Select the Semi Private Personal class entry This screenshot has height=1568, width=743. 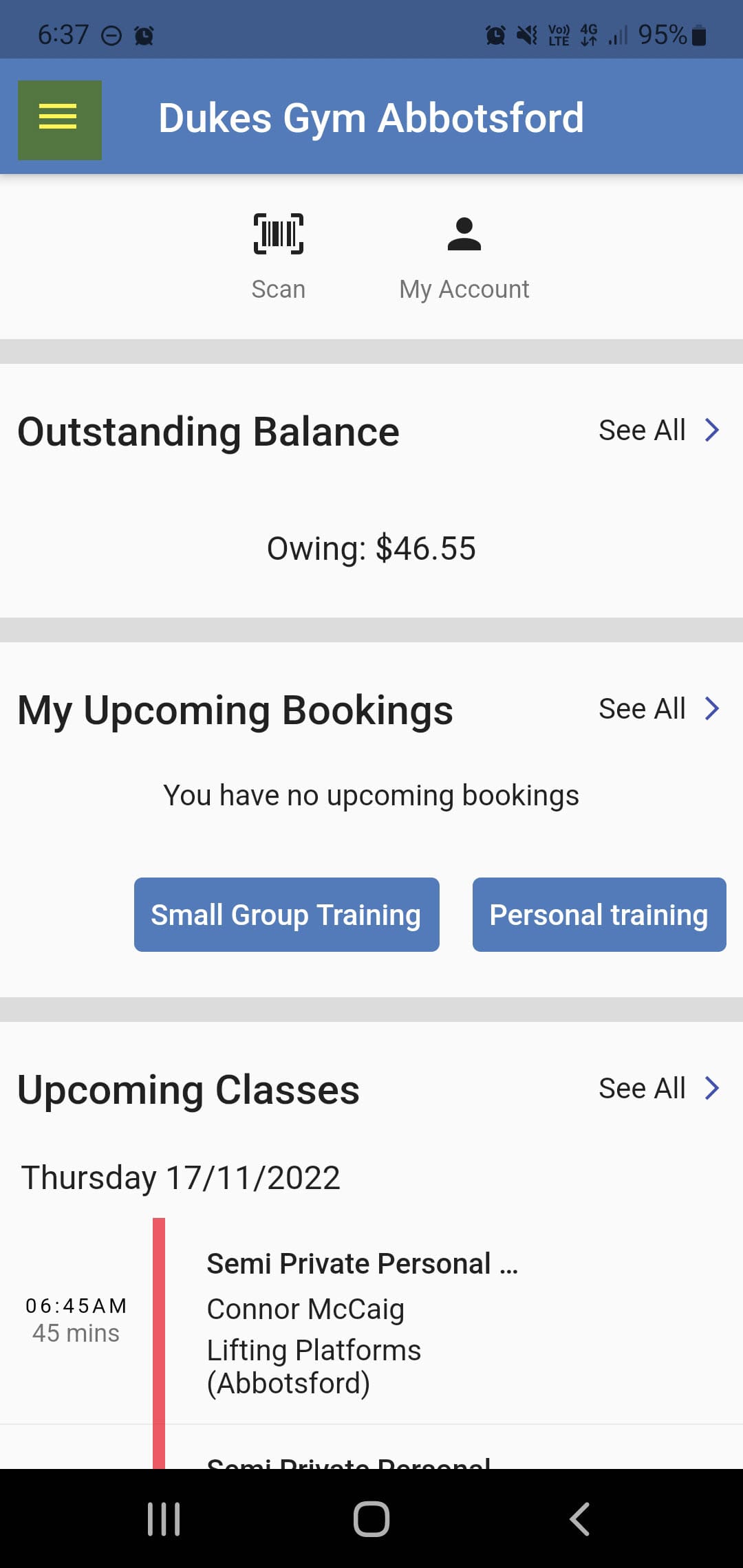pyautogui.click(x=363, y=1264)
